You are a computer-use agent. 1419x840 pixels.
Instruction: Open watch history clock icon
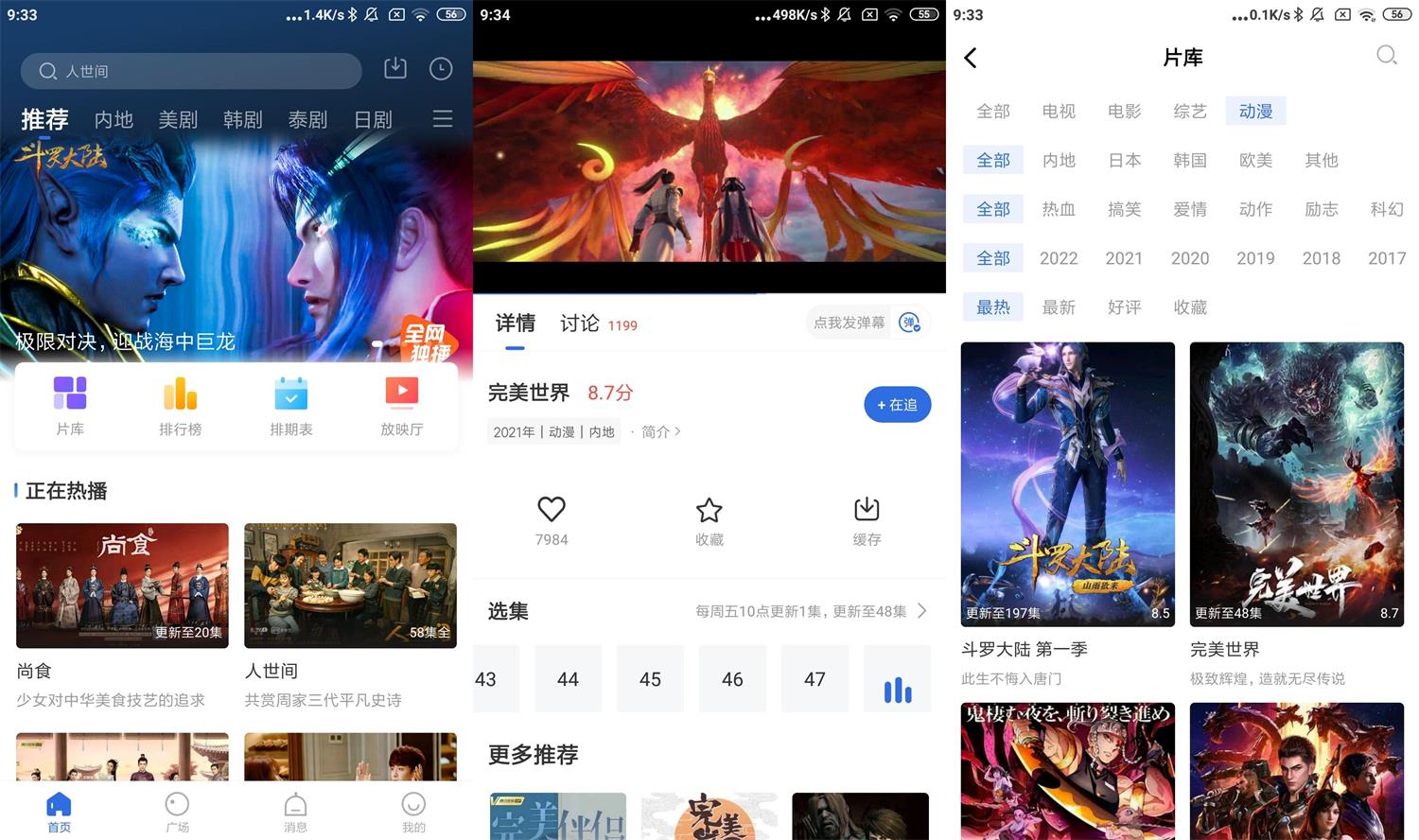pyautogui.click(x=441, y=68)
